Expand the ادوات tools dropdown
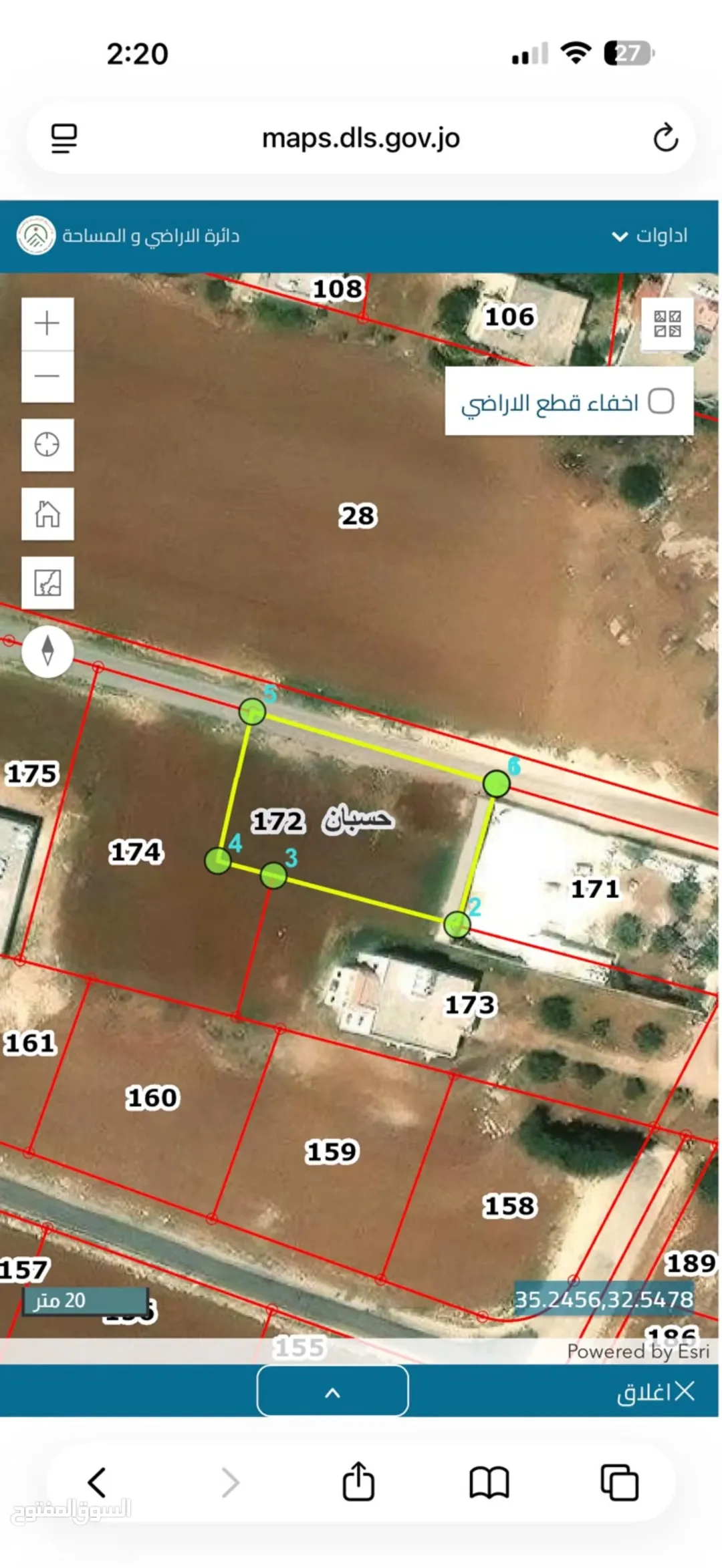The width and height of the screenshot is (722, 1568). [649, 236]
